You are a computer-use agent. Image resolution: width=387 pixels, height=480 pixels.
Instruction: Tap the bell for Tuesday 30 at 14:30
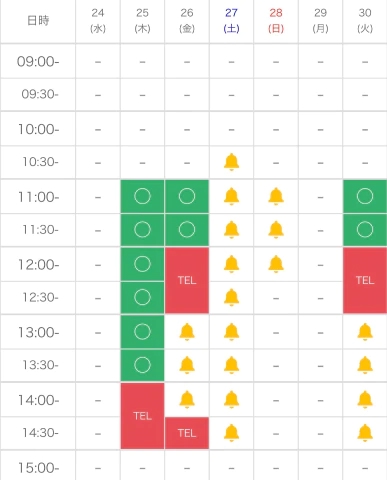coord(365,433)
